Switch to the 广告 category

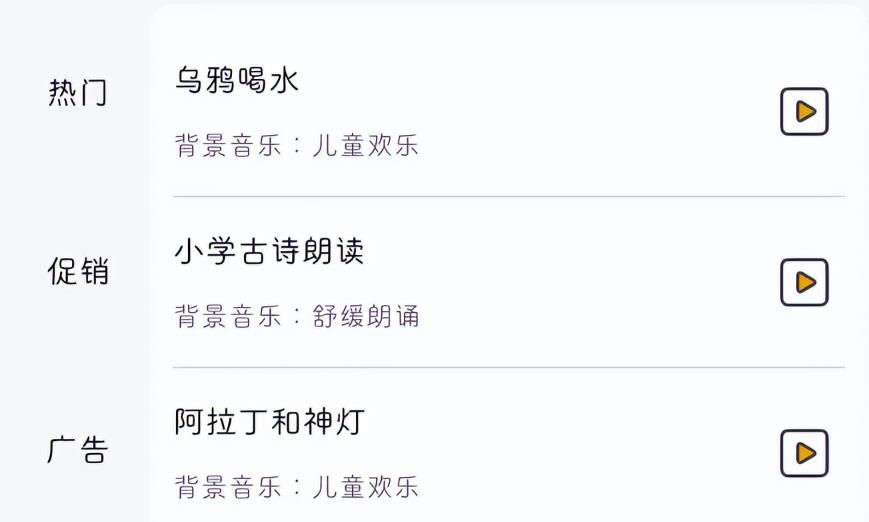point(77,451)
